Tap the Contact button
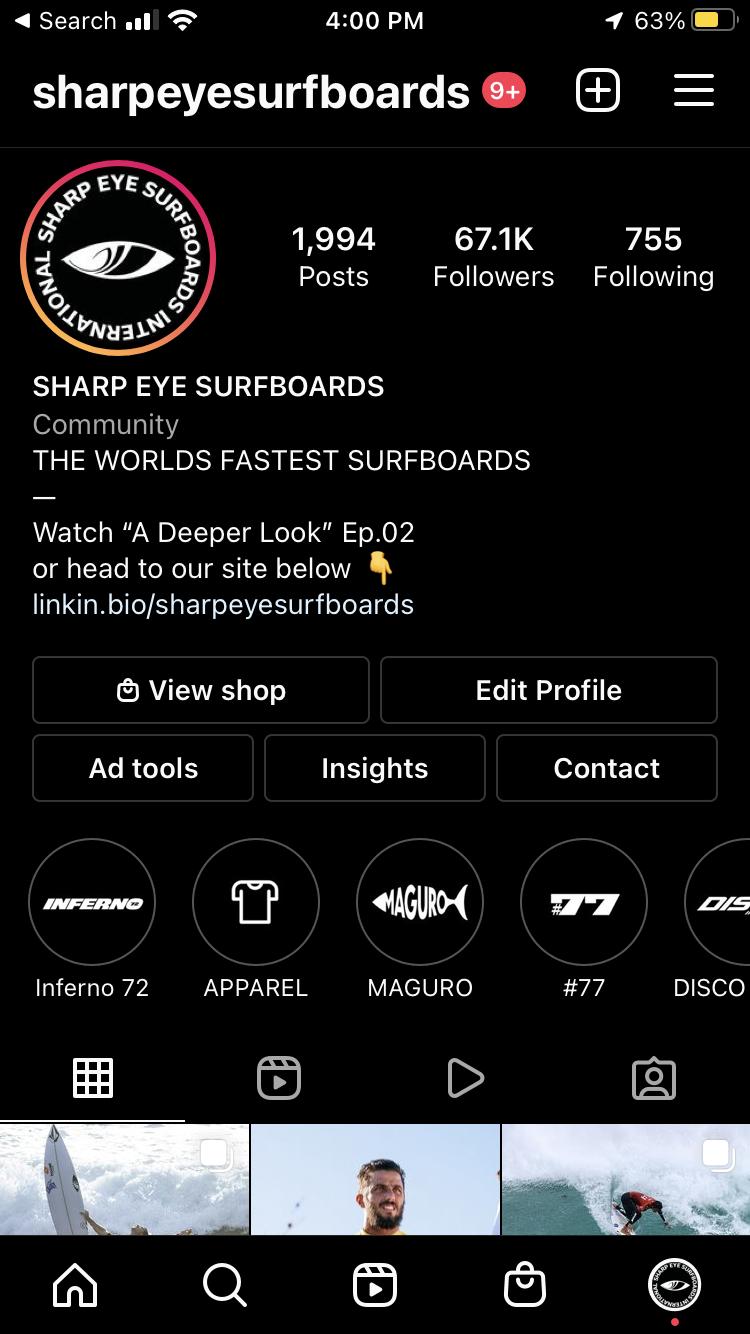750x1334 pixels. pos(606,768)
